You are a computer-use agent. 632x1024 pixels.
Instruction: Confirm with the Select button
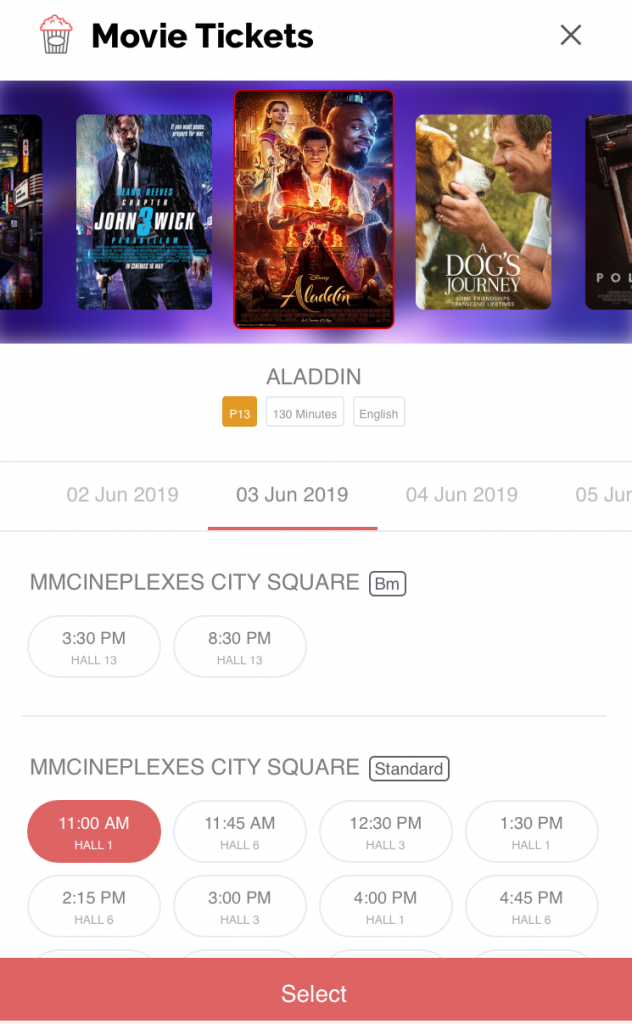pos(315,993)
